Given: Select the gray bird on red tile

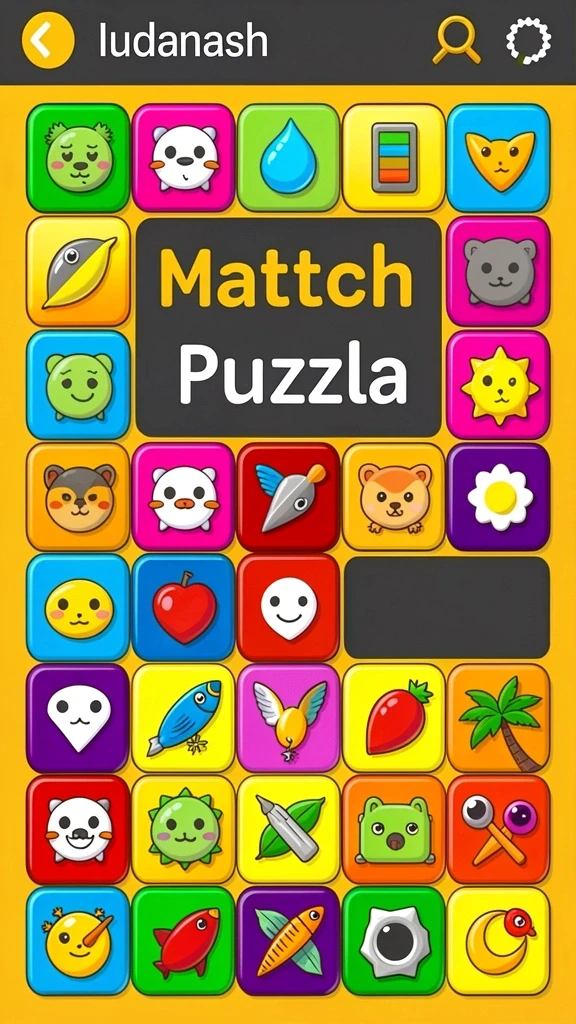Looking at the screenshot, I should tap(288, 497).
